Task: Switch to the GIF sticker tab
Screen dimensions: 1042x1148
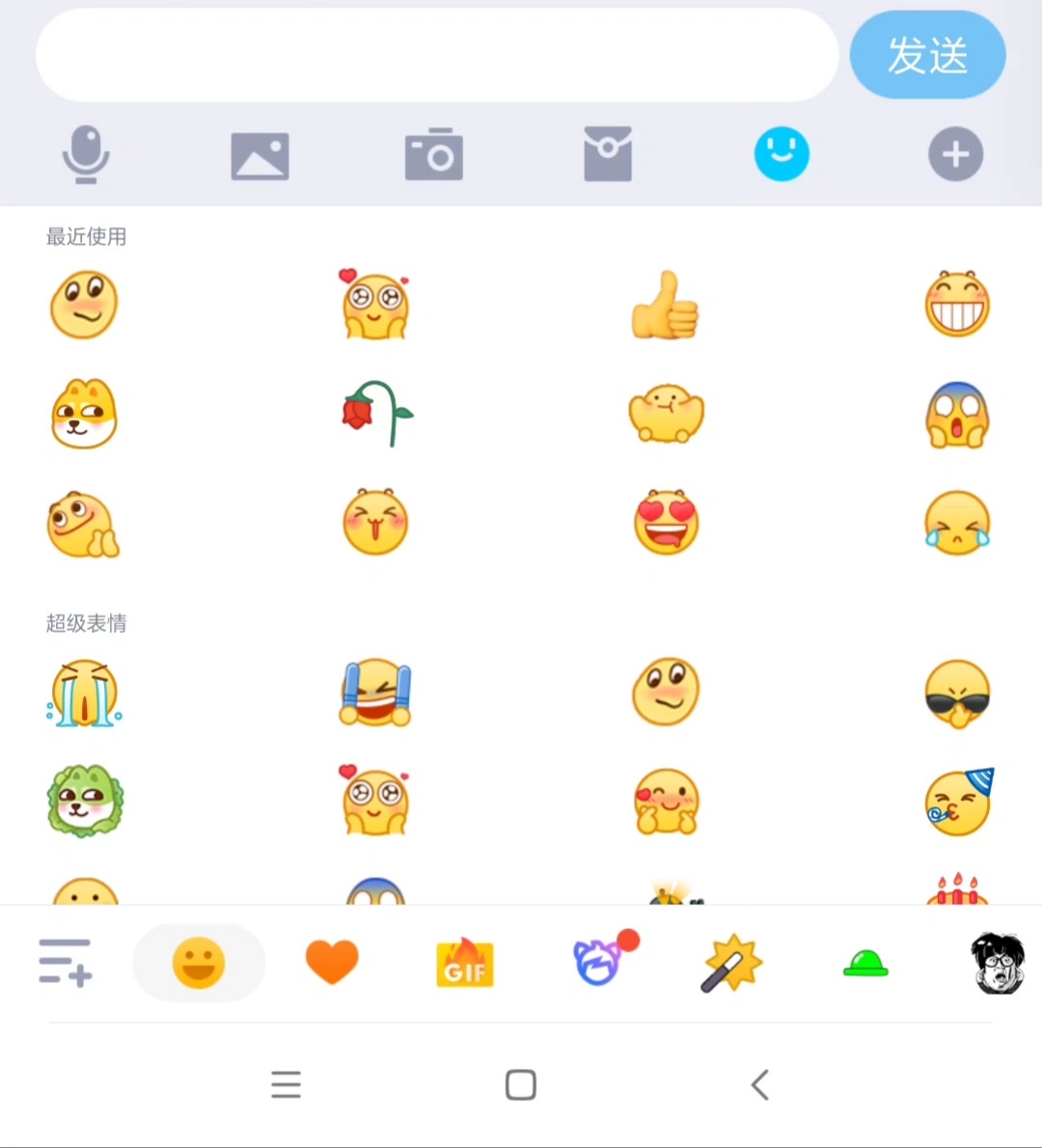Action: (x=465, y=963)
